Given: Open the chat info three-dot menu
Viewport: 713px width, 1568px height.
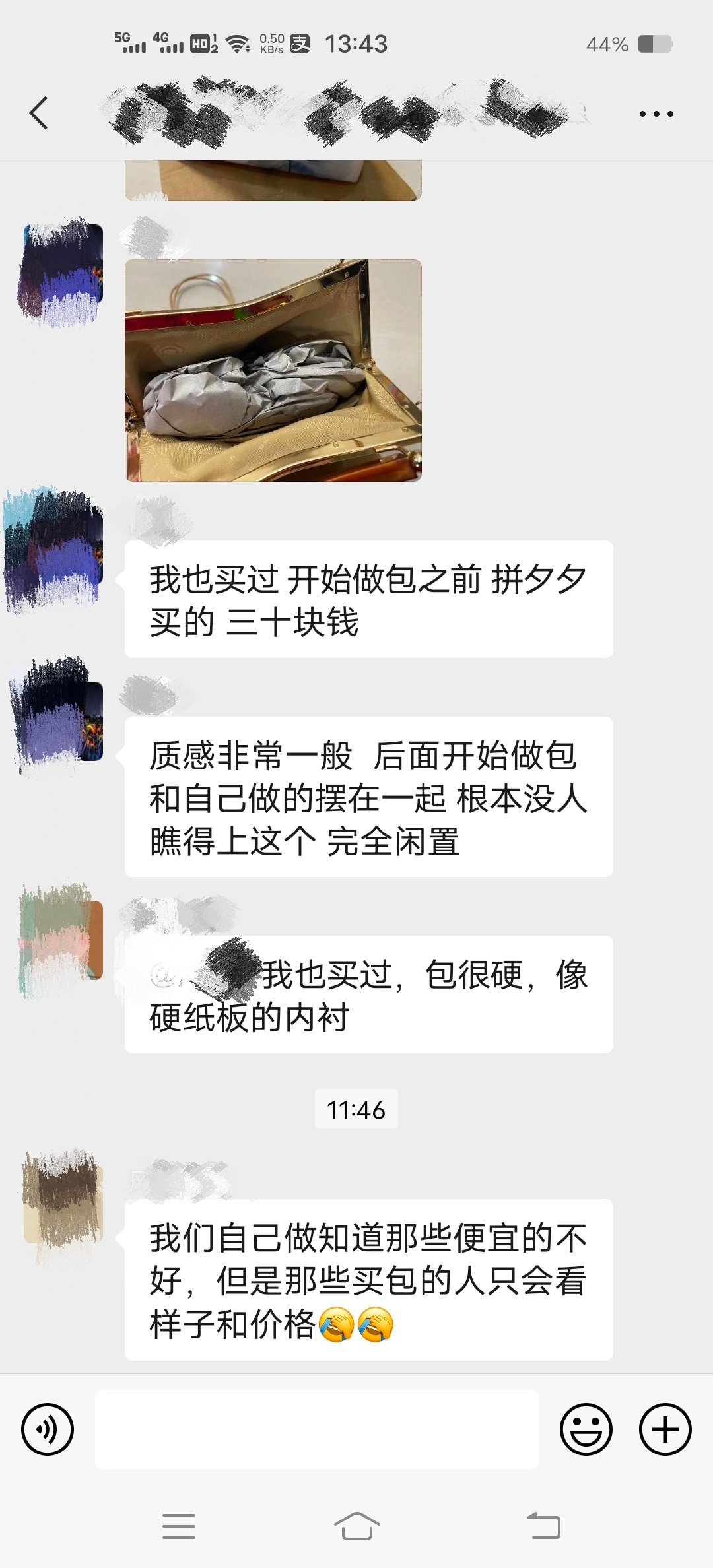Looking at the screenshot, I should click(656, 114).
